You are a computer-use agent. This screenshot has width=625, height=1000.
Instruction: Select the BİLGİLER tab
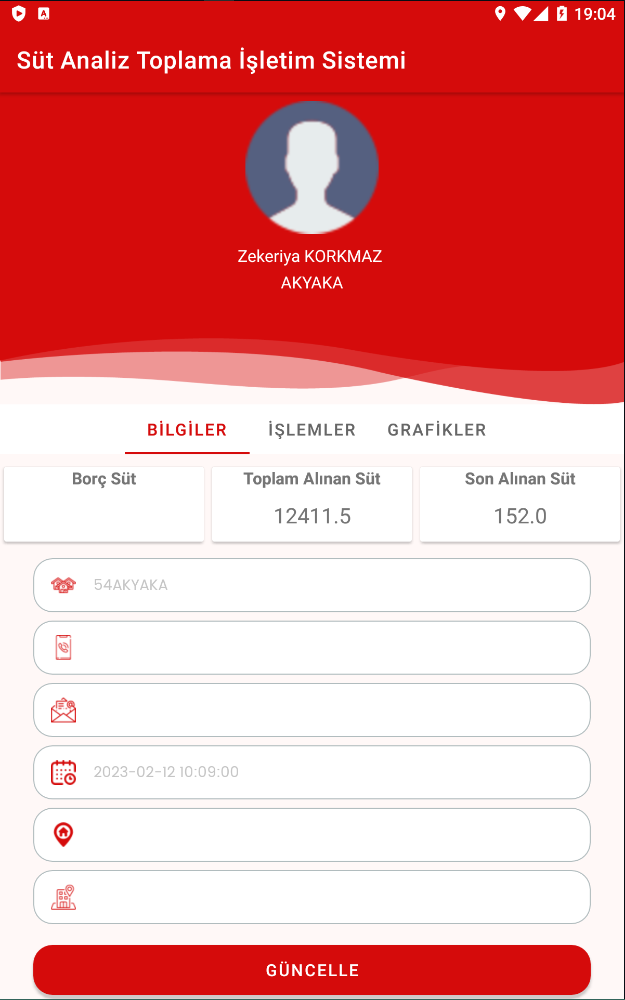[x=187, y=430]
